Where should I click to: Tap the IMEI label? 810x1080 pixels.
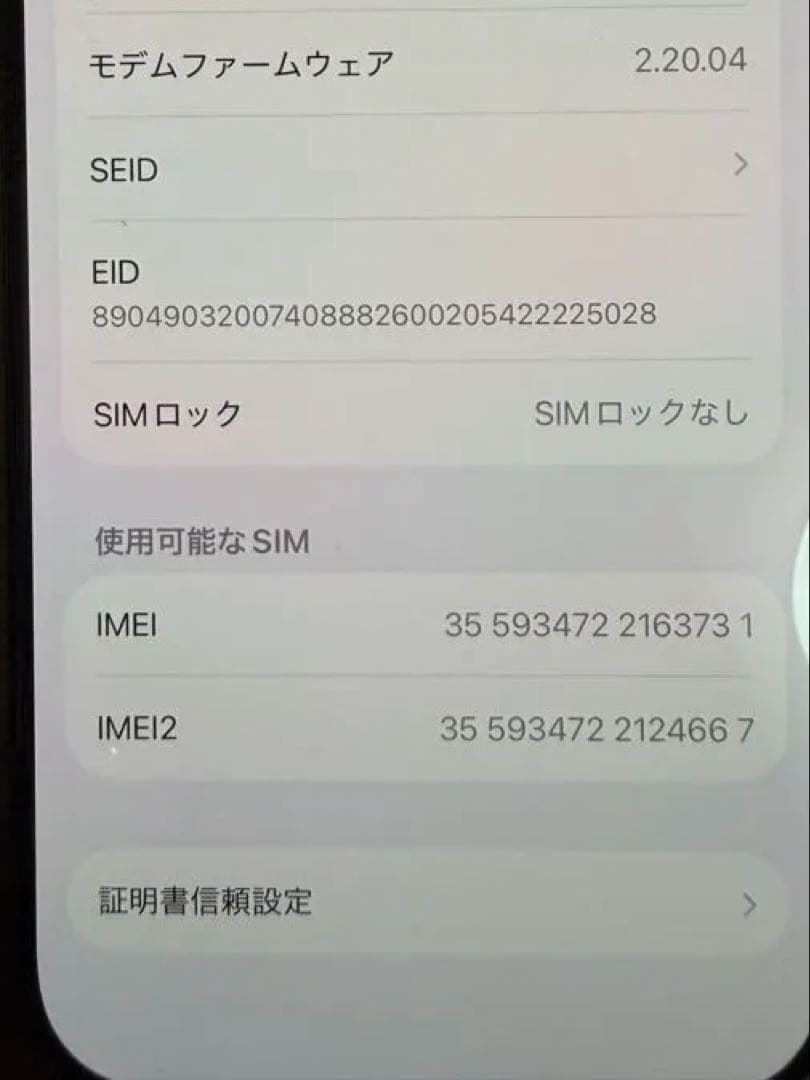124,624
